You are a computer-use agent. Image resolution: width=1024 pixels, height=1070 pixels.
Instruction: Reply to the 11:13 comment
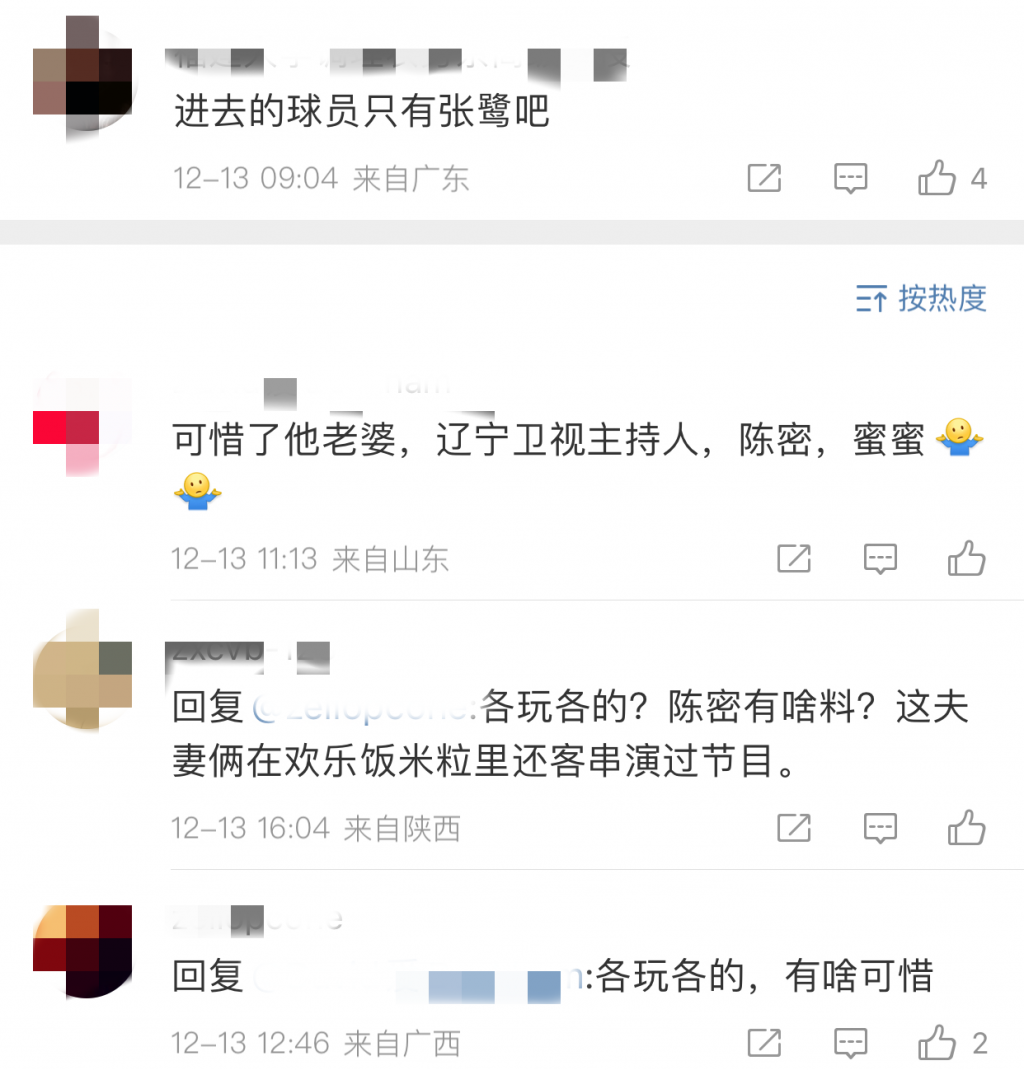tap(880, 558)
